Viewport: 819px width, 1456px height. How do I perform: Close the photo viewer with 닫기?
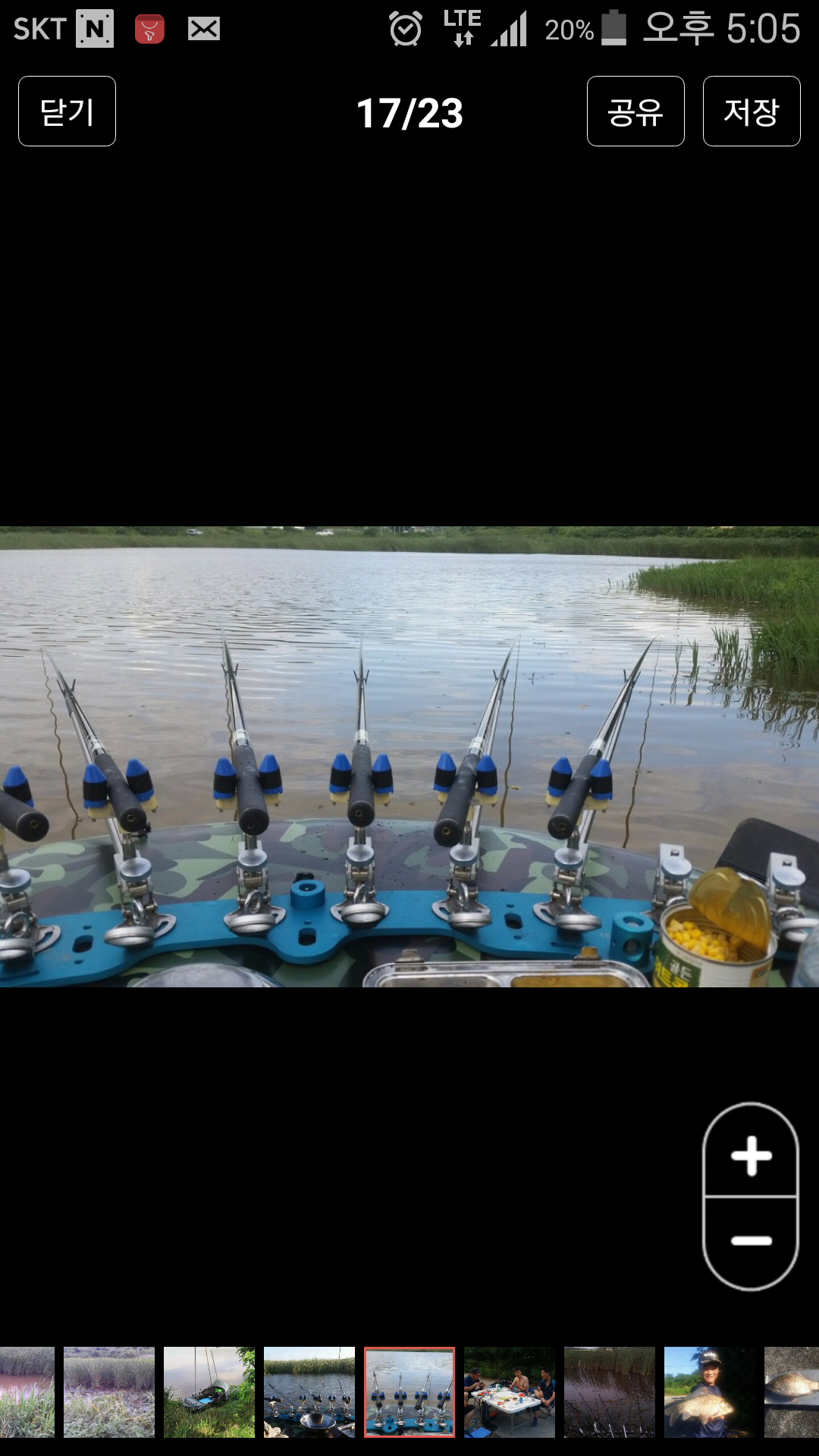[x=67, y=111]
